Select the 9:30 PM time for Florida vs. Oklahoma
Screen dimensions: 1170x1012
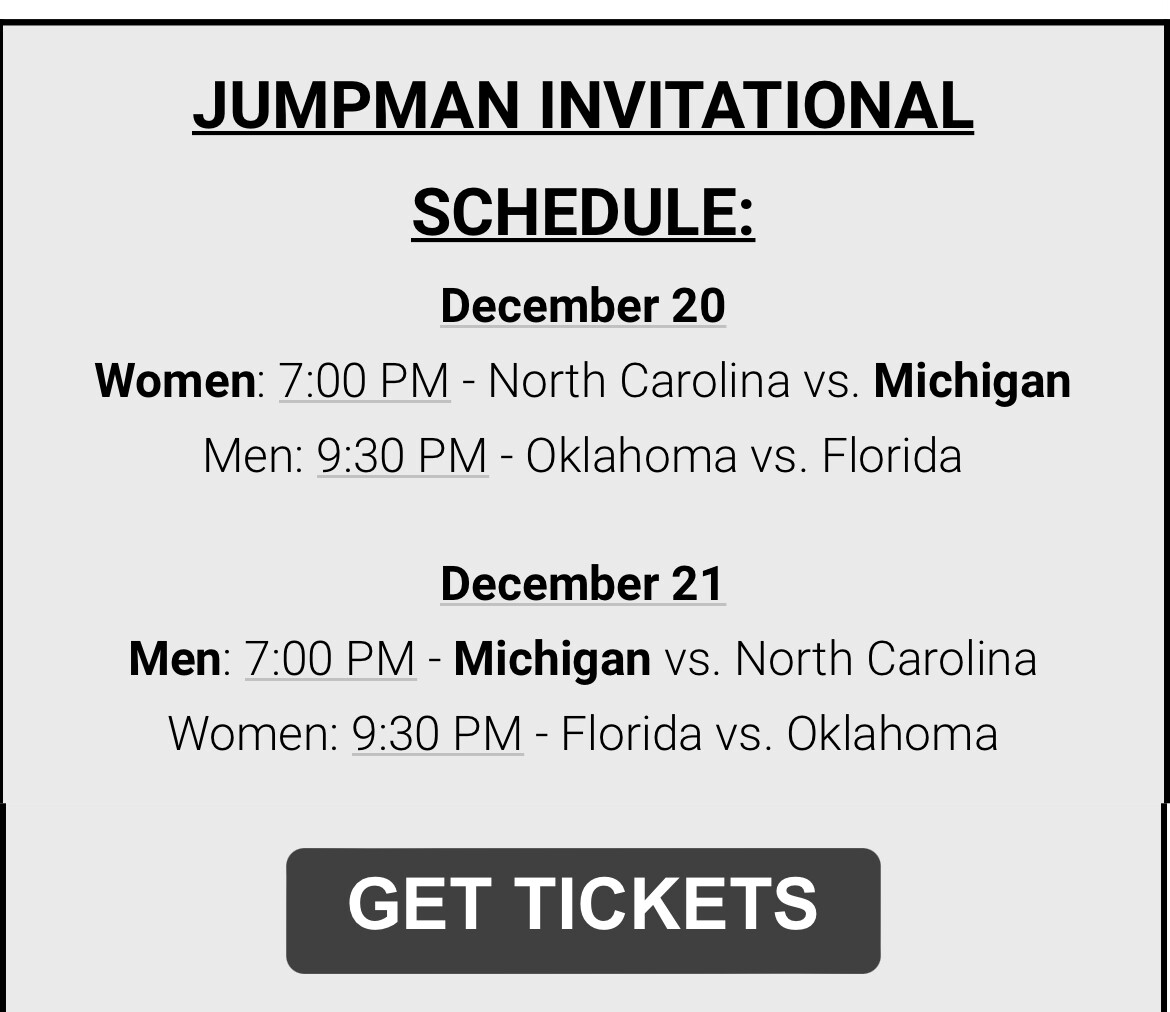(437, 734)
